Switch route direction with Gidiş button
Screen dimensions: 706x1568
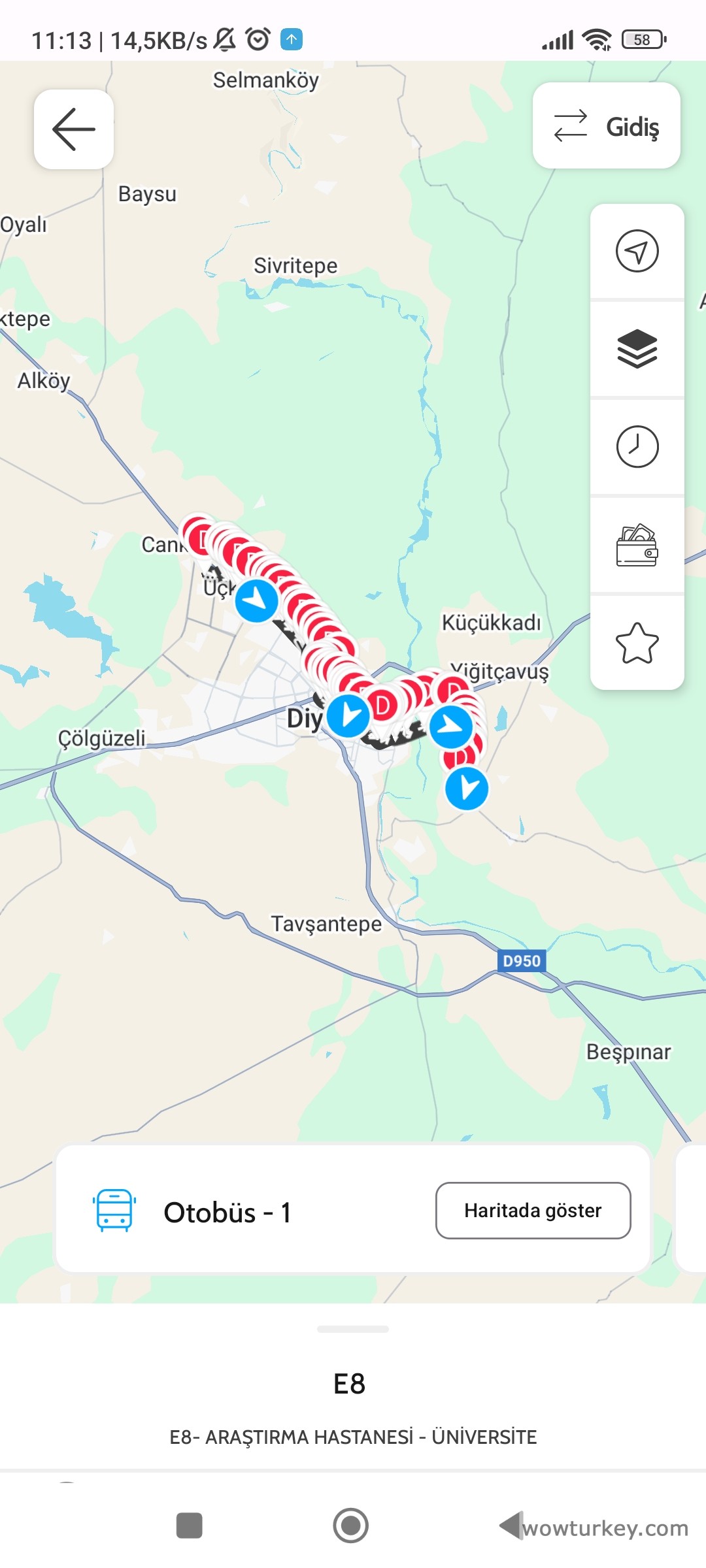pos(606,126)
